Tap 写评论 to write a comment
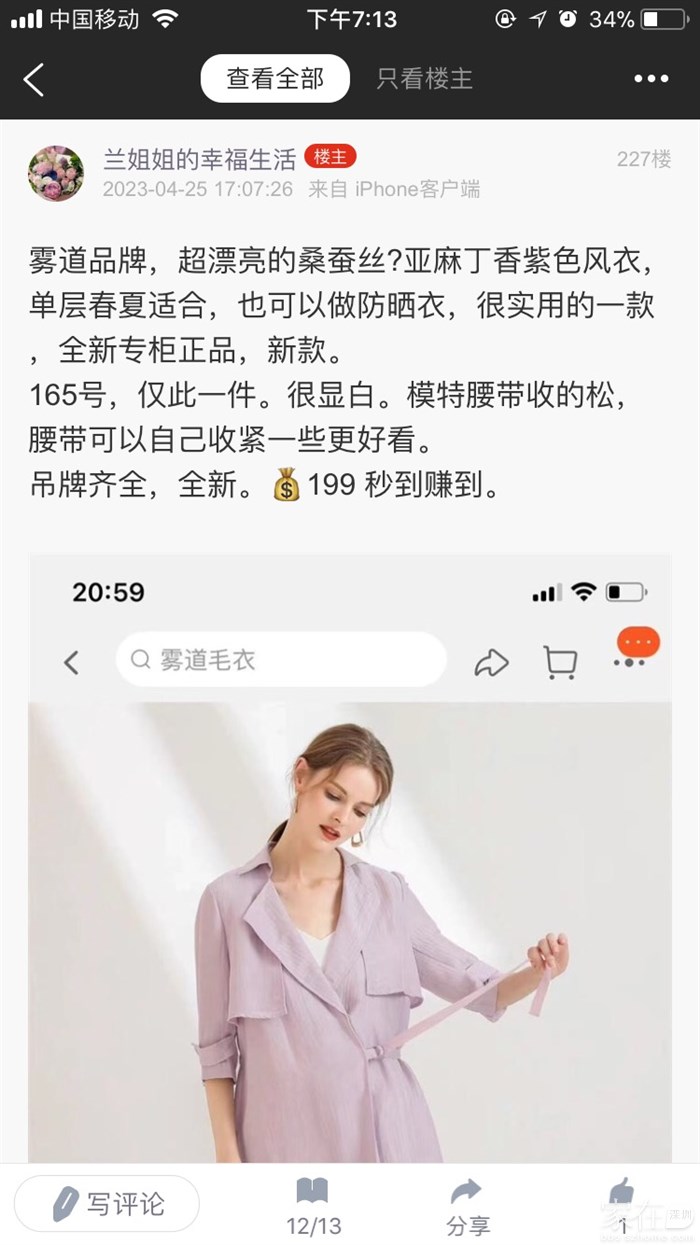The height and width of the screenshot is (1245, 700). coord(107,1204)
